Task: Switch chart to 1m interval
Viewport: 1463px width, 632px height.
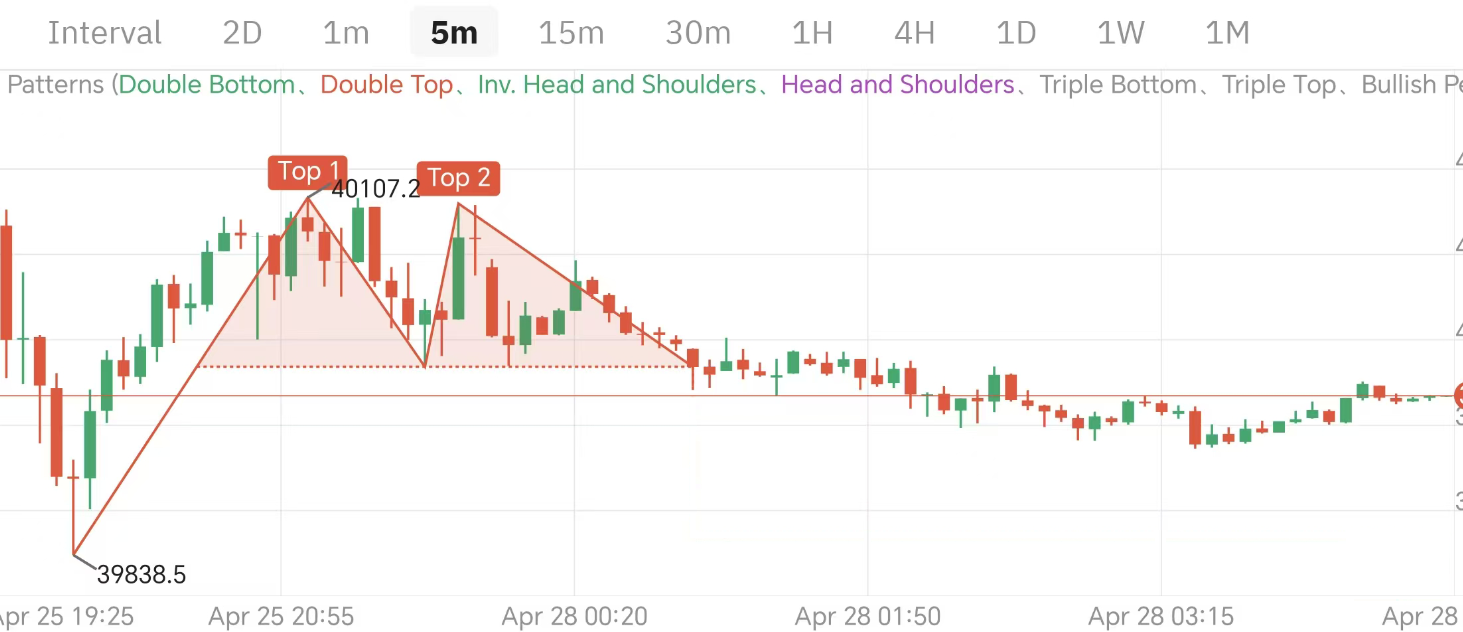Action: [x=346, y=33]
